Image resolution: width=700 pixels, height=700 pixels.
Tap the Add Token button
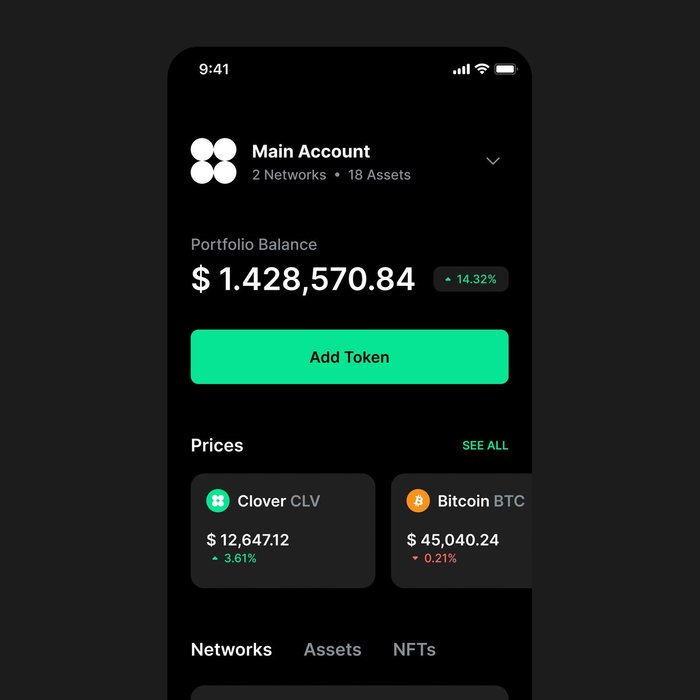click(x=349, y=357)
